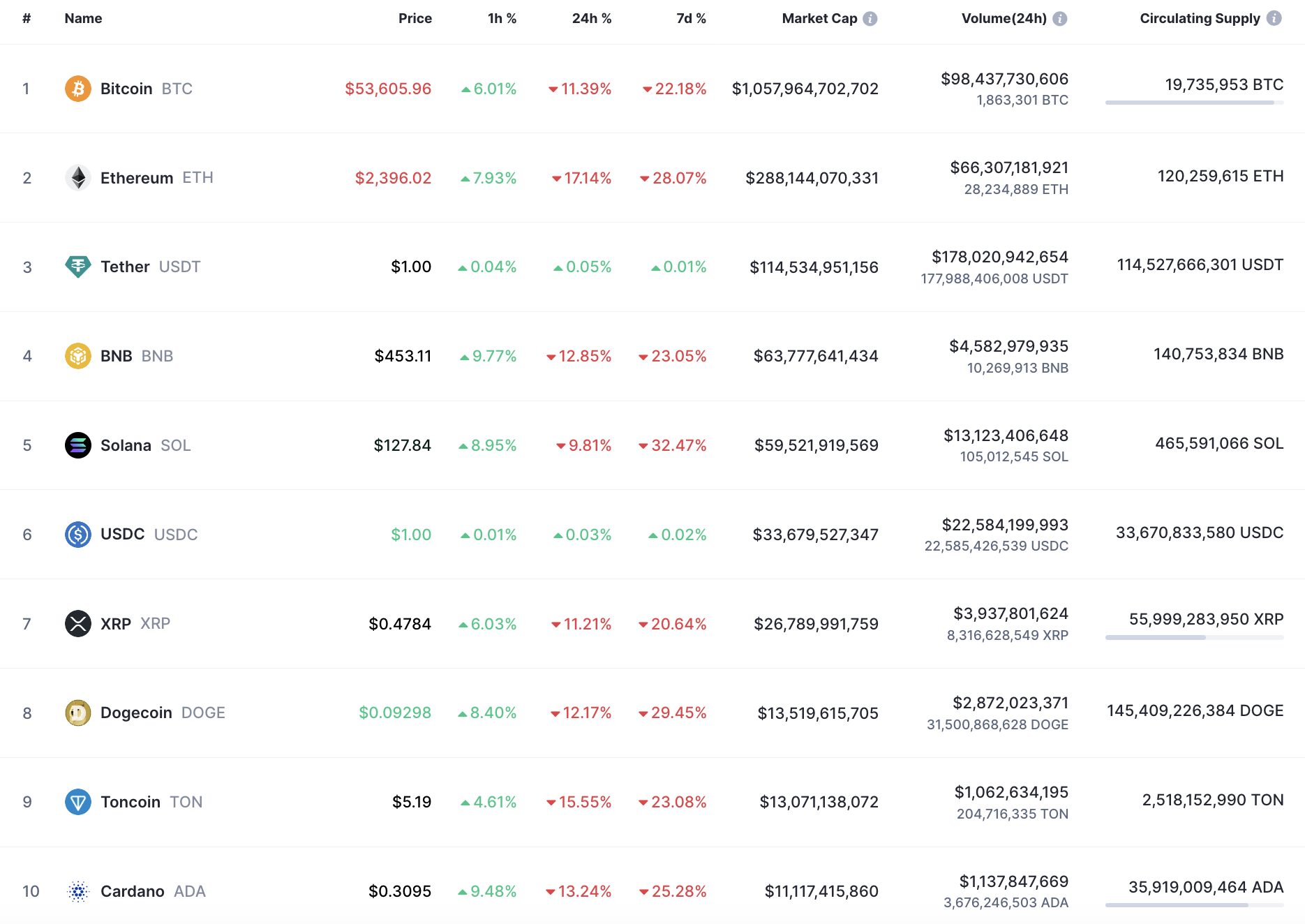Show the Circulating Supply info tooltip

1274,19
